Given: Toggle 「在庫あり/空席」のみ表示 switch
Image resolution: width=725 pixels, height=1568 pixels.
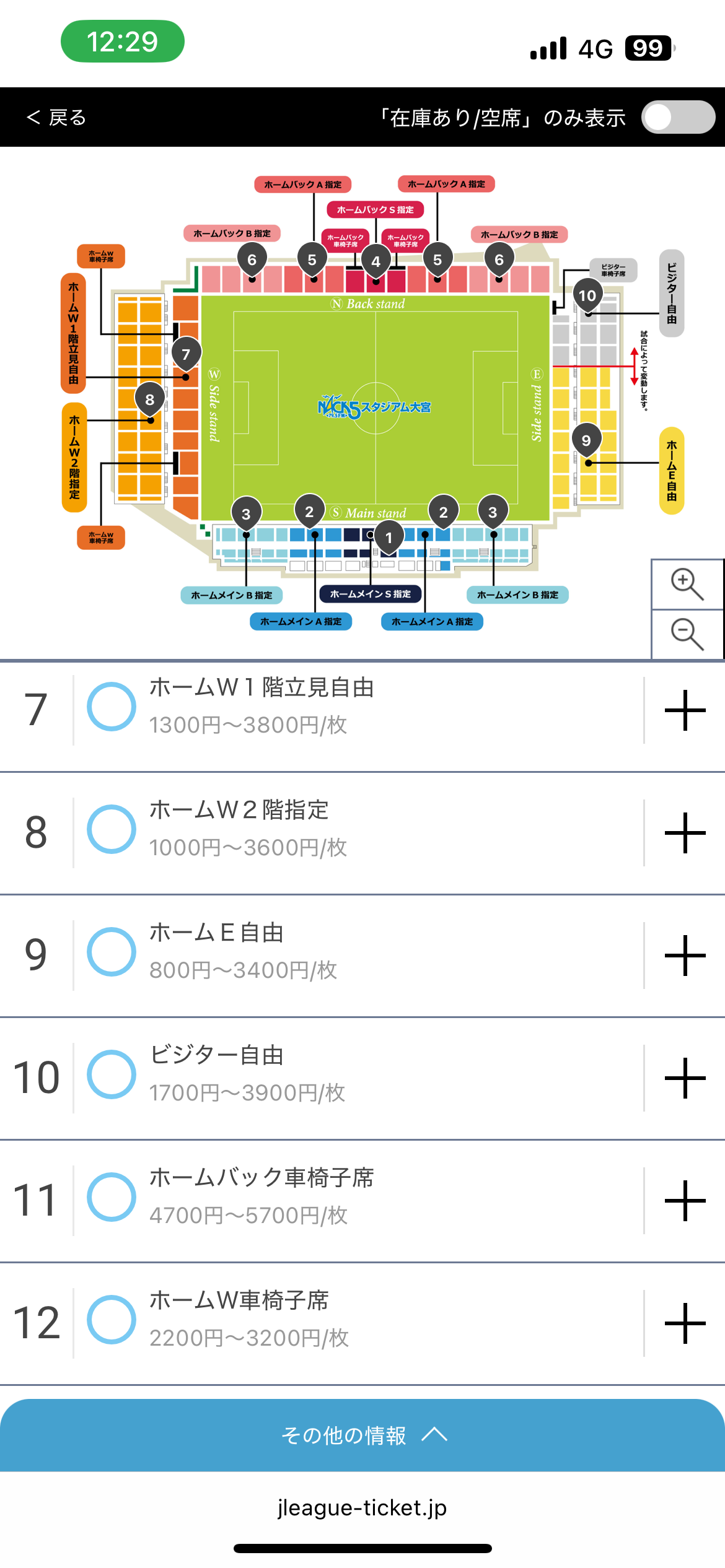Looking at the screenshot, I should point(677,117).
